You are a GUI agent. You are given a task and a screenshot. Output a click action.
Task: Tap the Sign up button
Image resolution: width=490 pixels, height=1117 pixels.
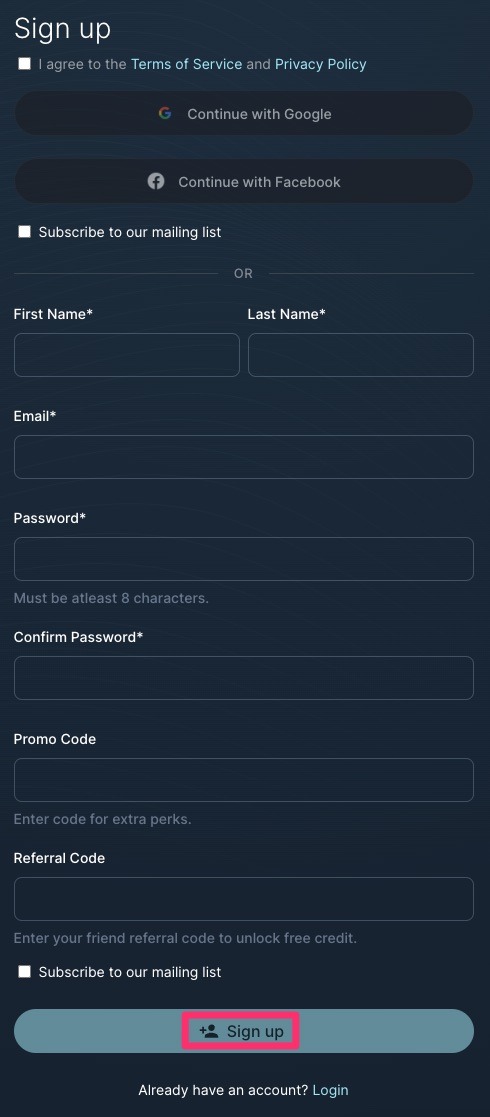(x=244, y=1031)
